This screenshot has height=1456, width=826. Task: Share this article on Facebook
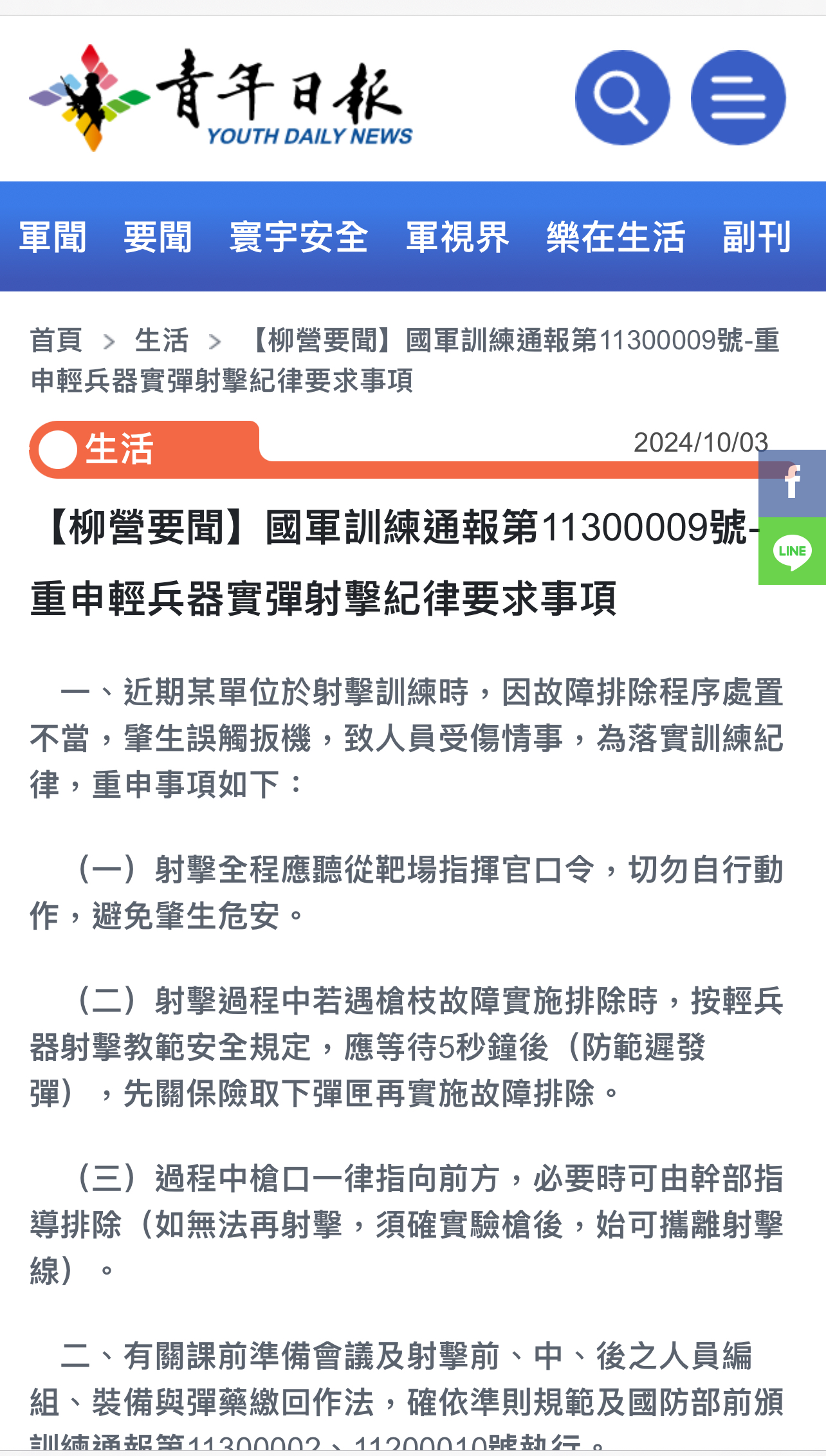coord(792,483)
